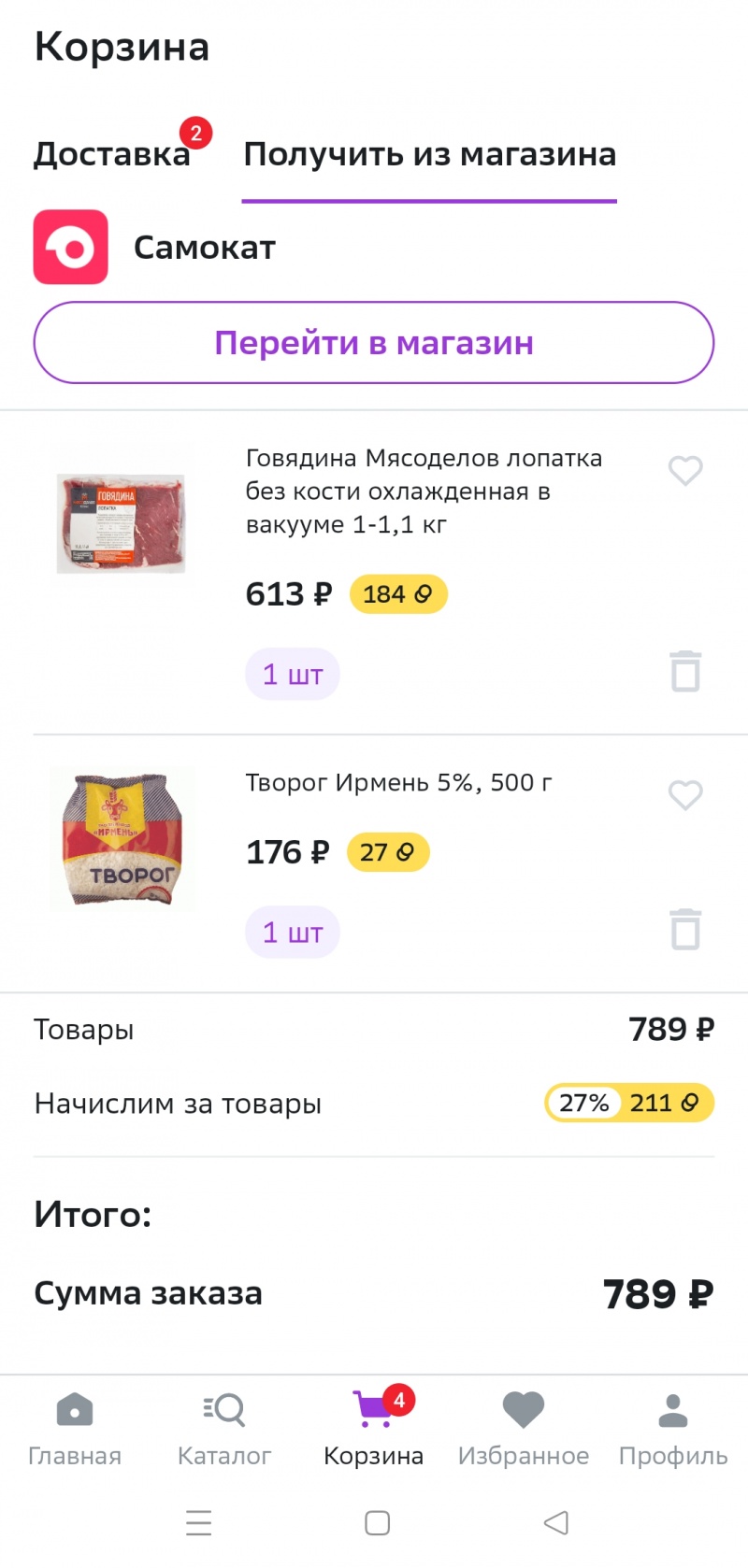Screen dimensions: 748x1568
Task: Delete Говядина Мясоделов from the cart
Action: pos(685,671)
